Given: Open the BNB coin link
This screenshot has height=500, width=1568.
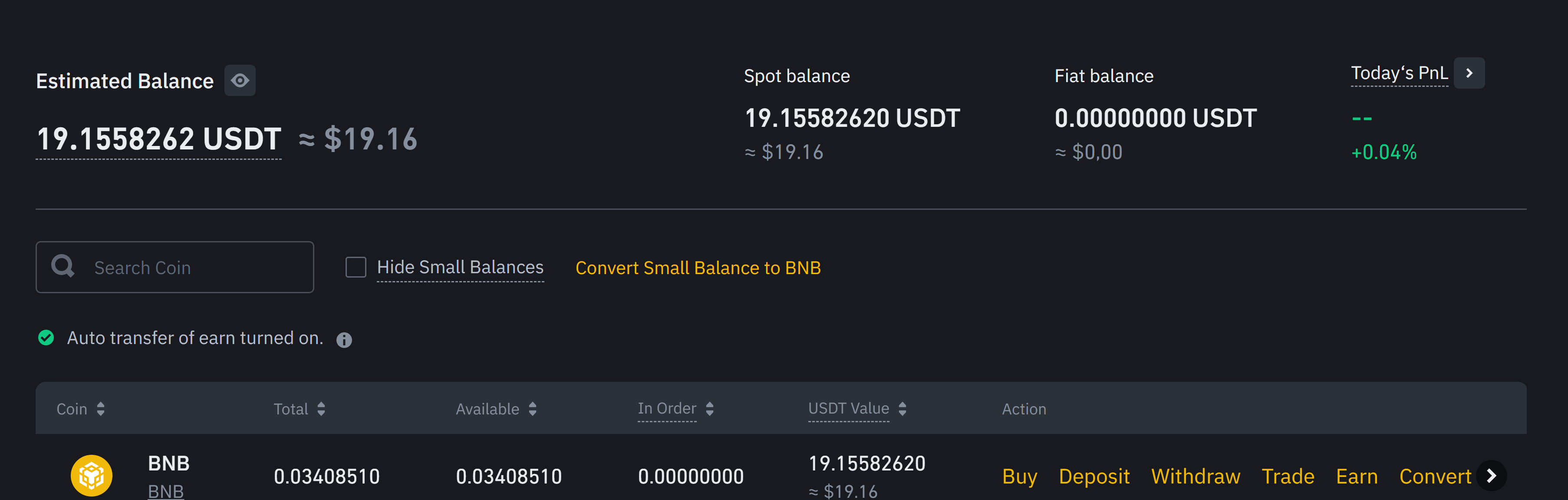Looking at the screenshot, I should click(x=165, y=490).
